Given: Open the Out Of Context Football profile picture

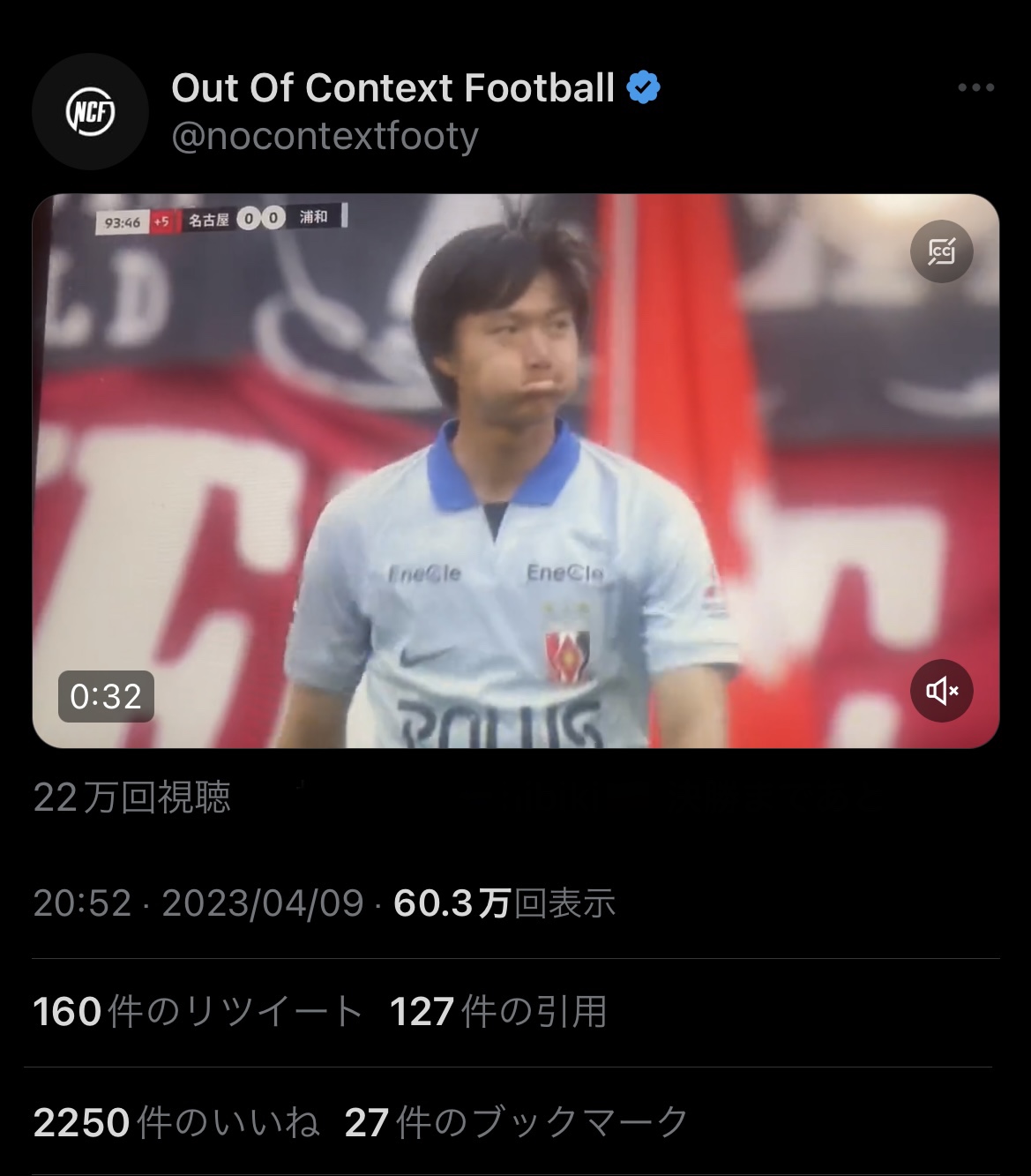Looking at the screenshot, I should click(89, 111).
